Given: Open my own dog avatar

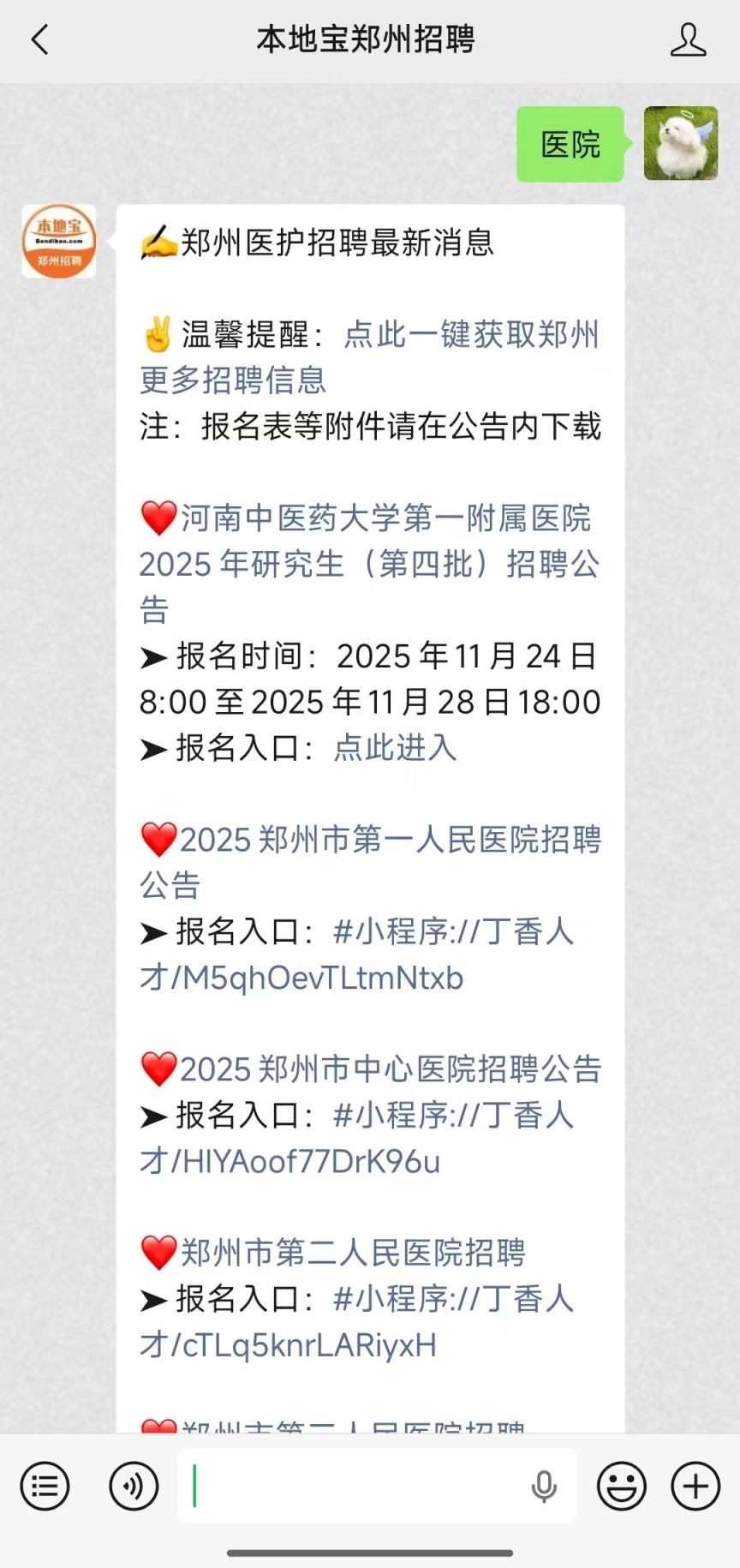Looking at the screenshot, I should [x=681, y=144].
